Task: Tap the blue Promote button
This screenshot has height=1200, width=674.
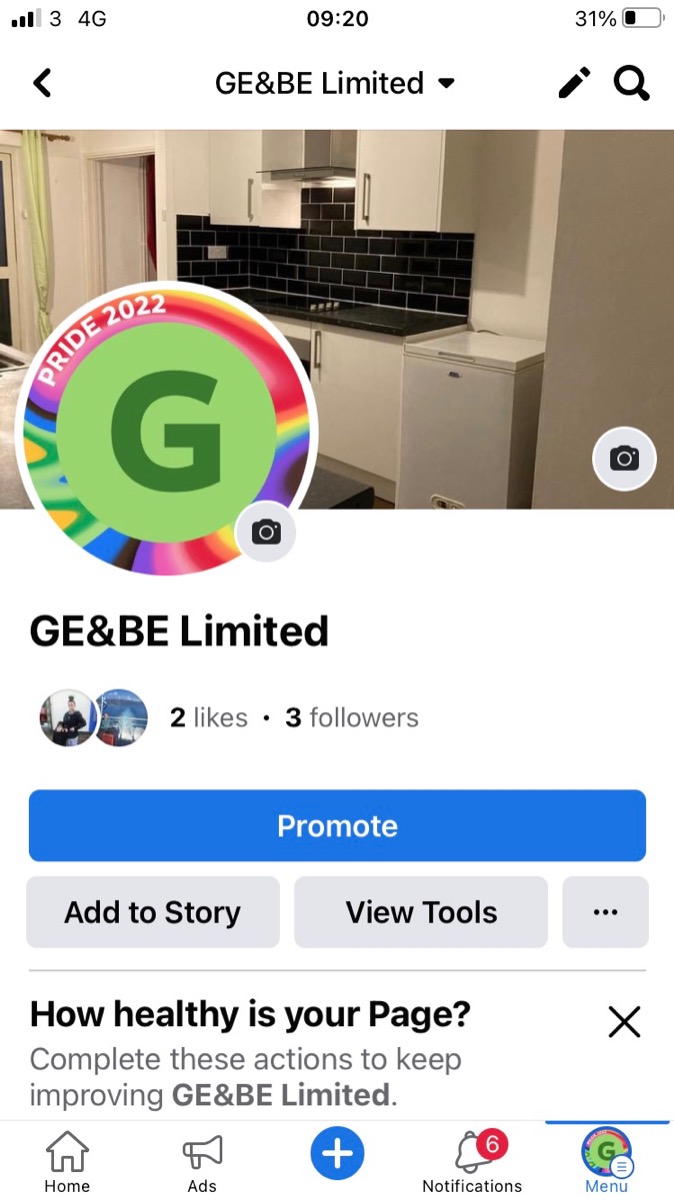Action: (337, 826)
